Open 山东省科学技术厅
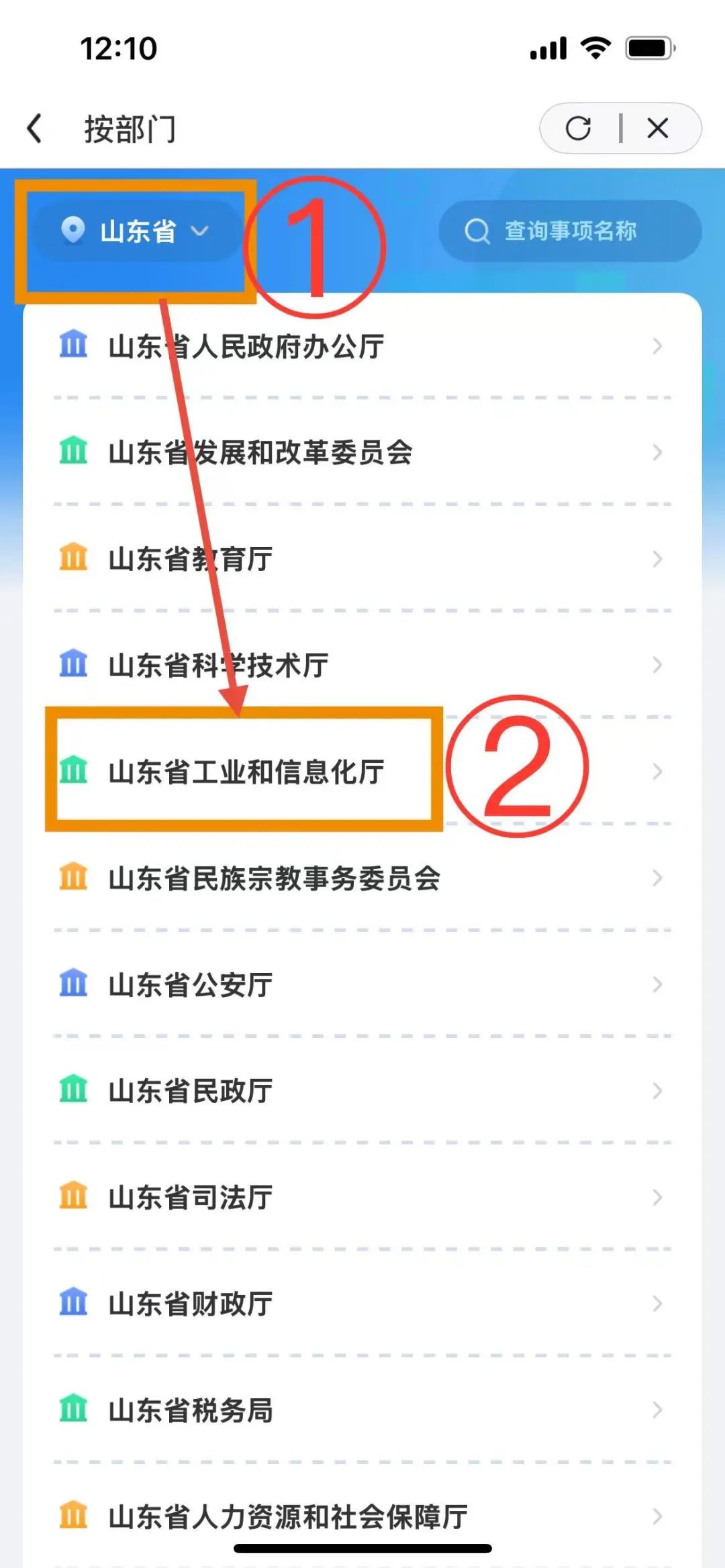This screenshot has height=1568, width=725. coord(362,665)
